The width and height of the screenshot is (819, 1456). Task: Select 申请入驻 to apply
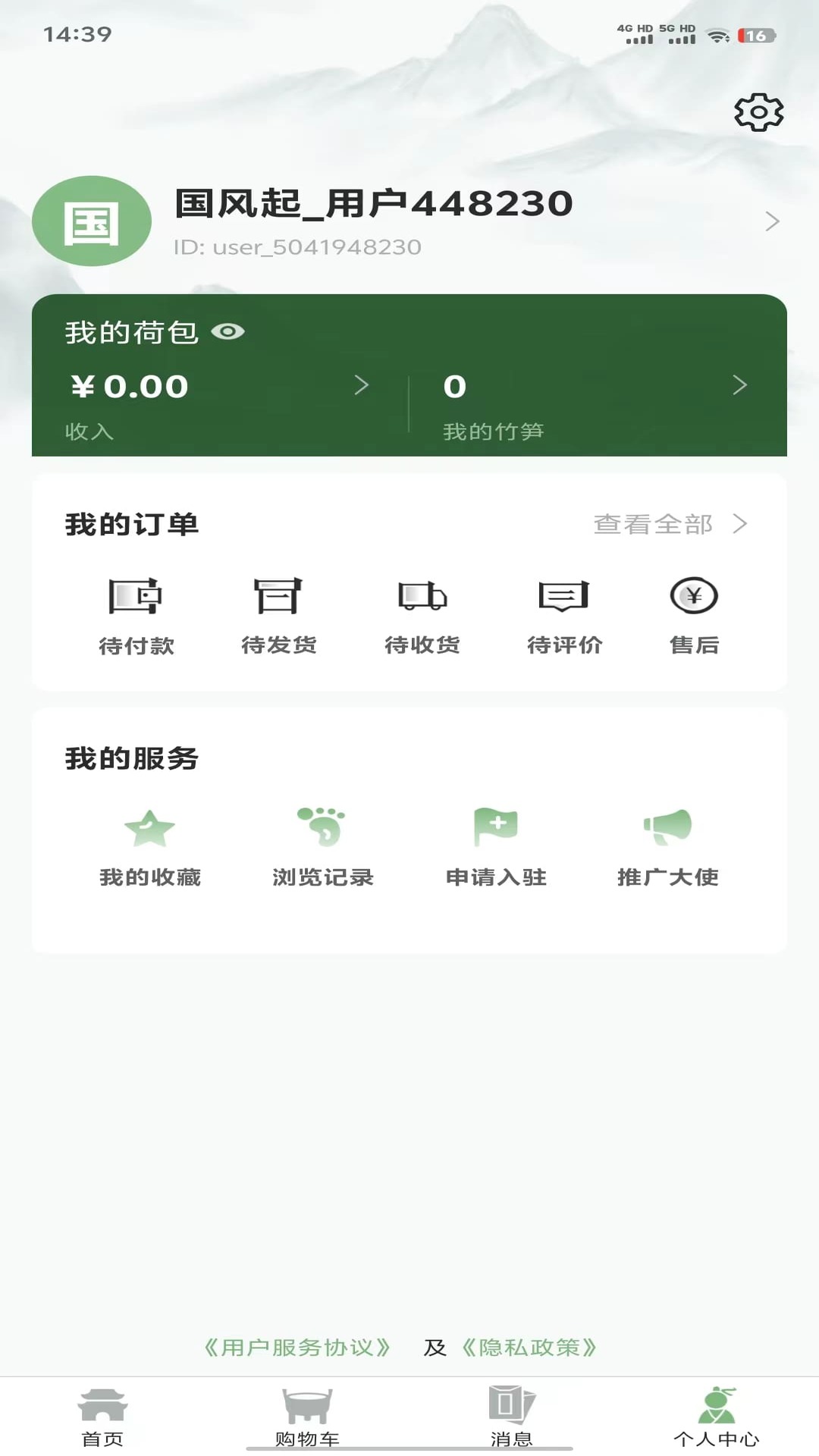pos(496,846)
